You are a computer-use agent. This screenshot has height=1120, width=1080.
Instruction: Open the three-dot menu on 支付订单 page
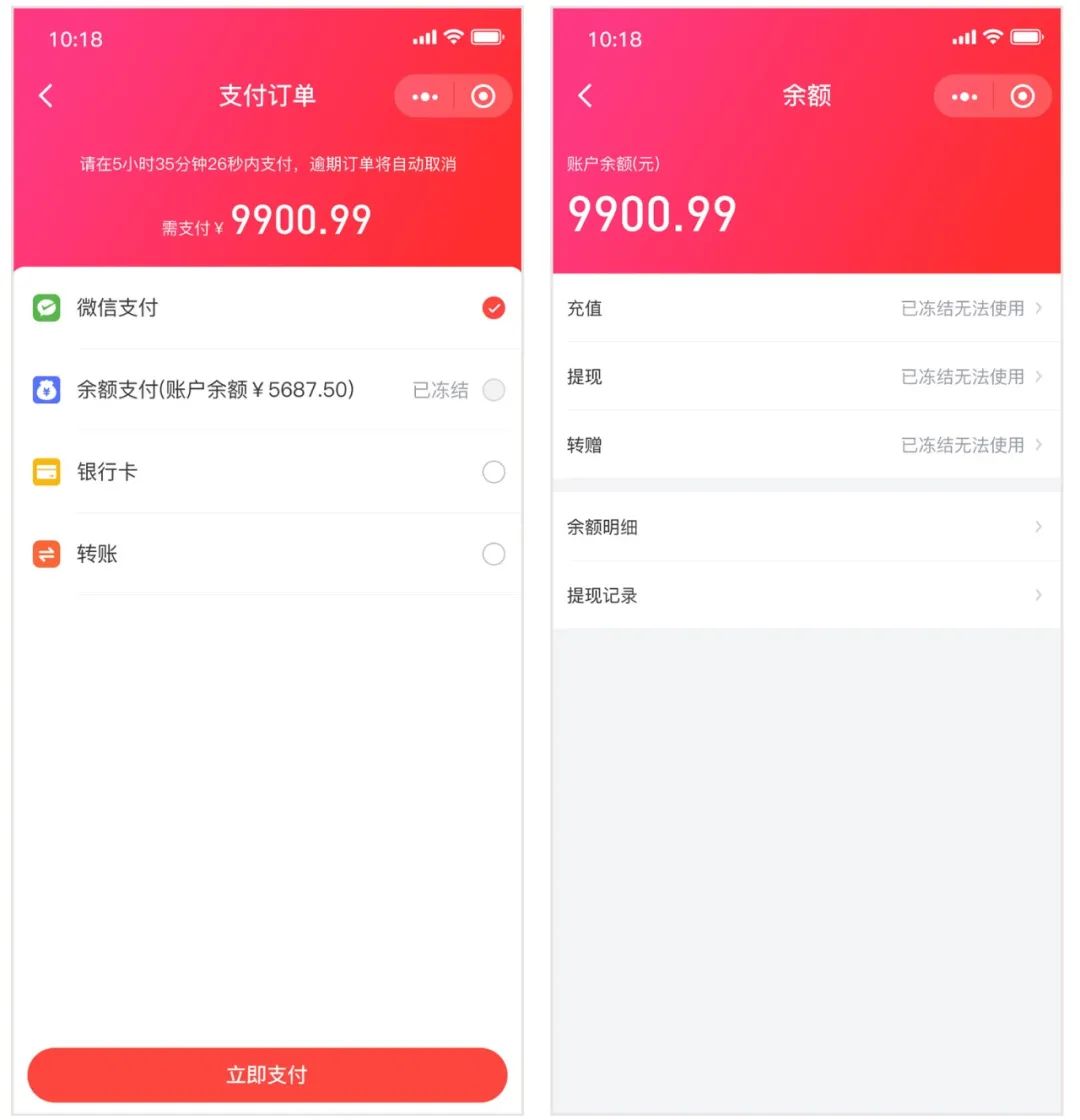(425, 97)
